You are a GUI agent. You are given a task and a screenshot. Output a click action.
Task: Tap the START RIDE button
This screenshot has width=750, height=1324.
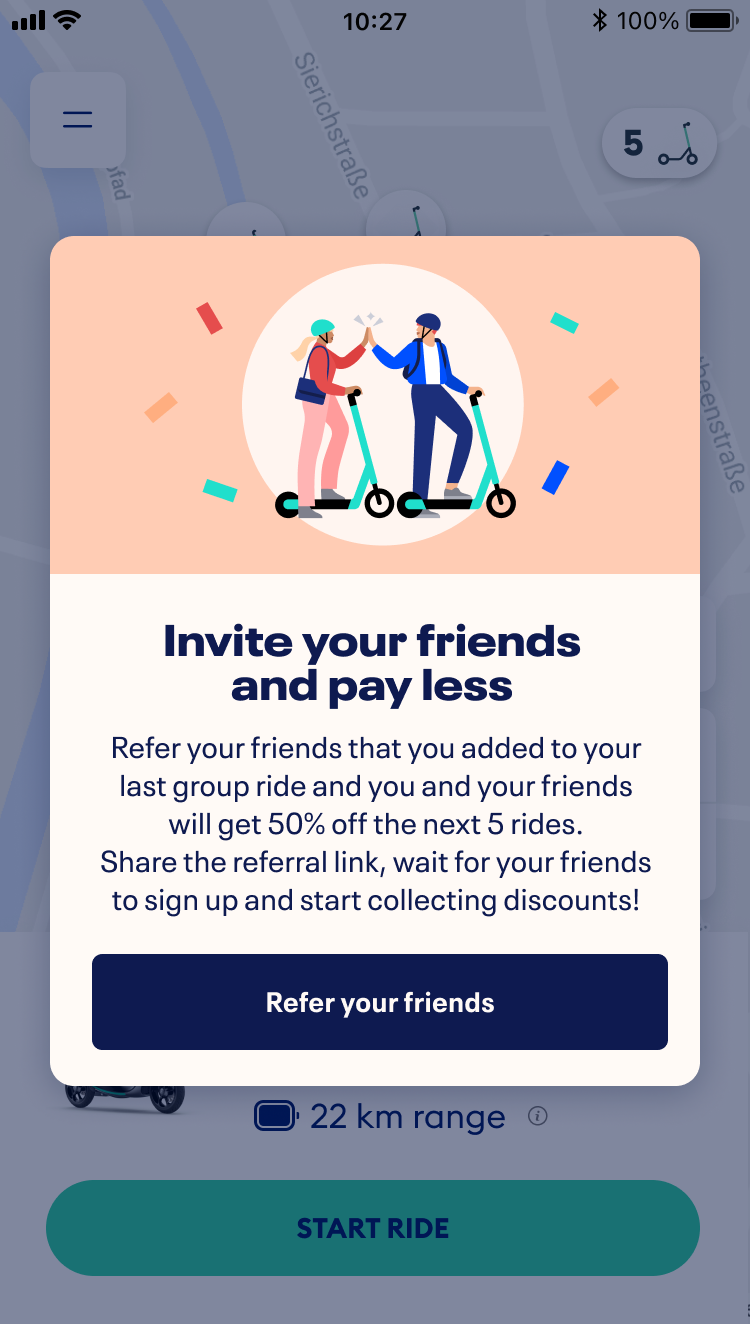point(372,1228)
